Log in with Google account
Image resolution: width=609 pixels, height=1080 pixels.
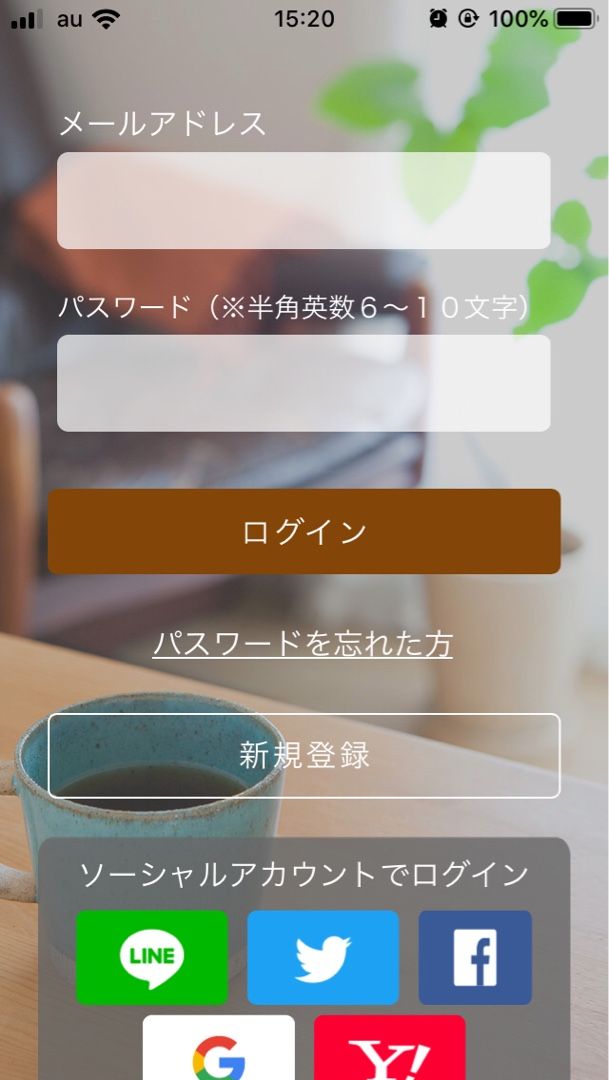point(219,1050)
